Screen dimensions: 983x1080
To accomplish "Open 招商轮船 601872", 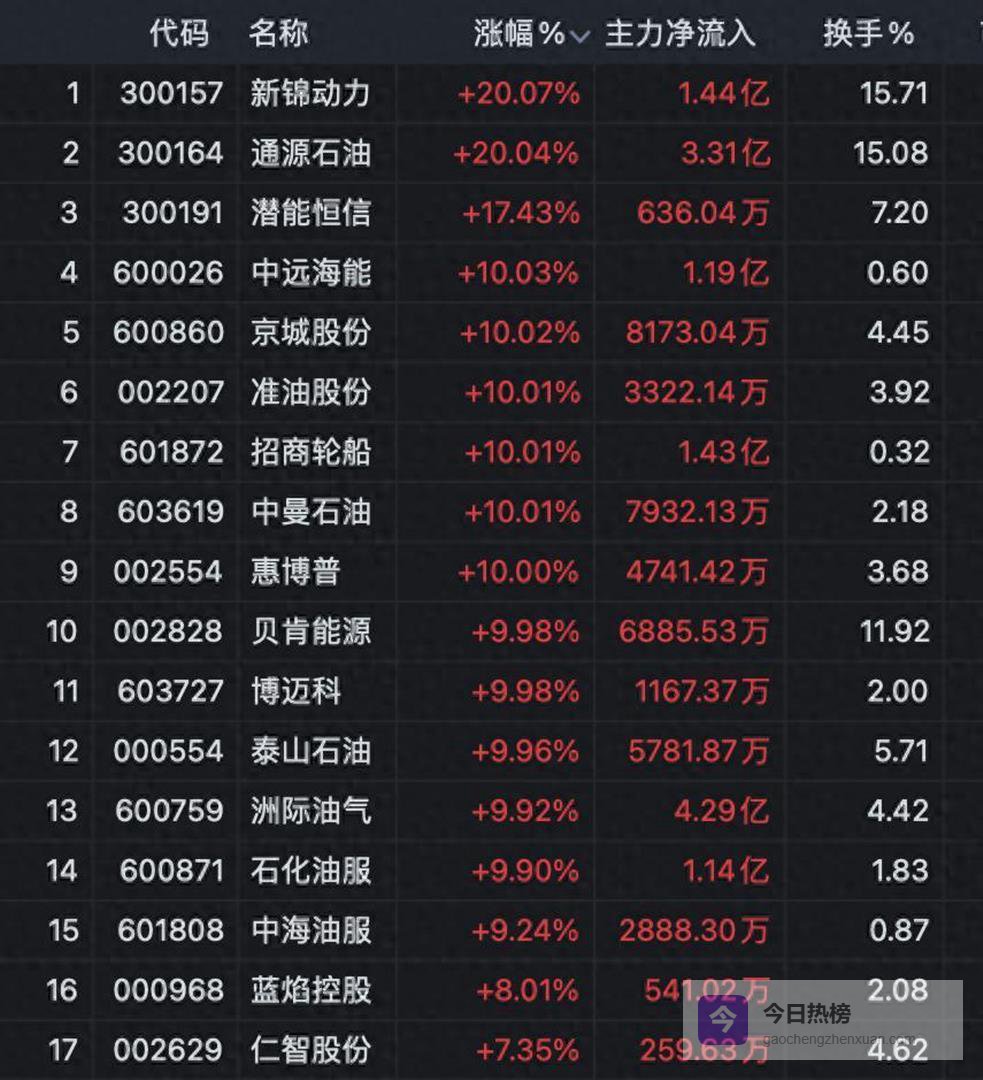I will coord(310,452).
